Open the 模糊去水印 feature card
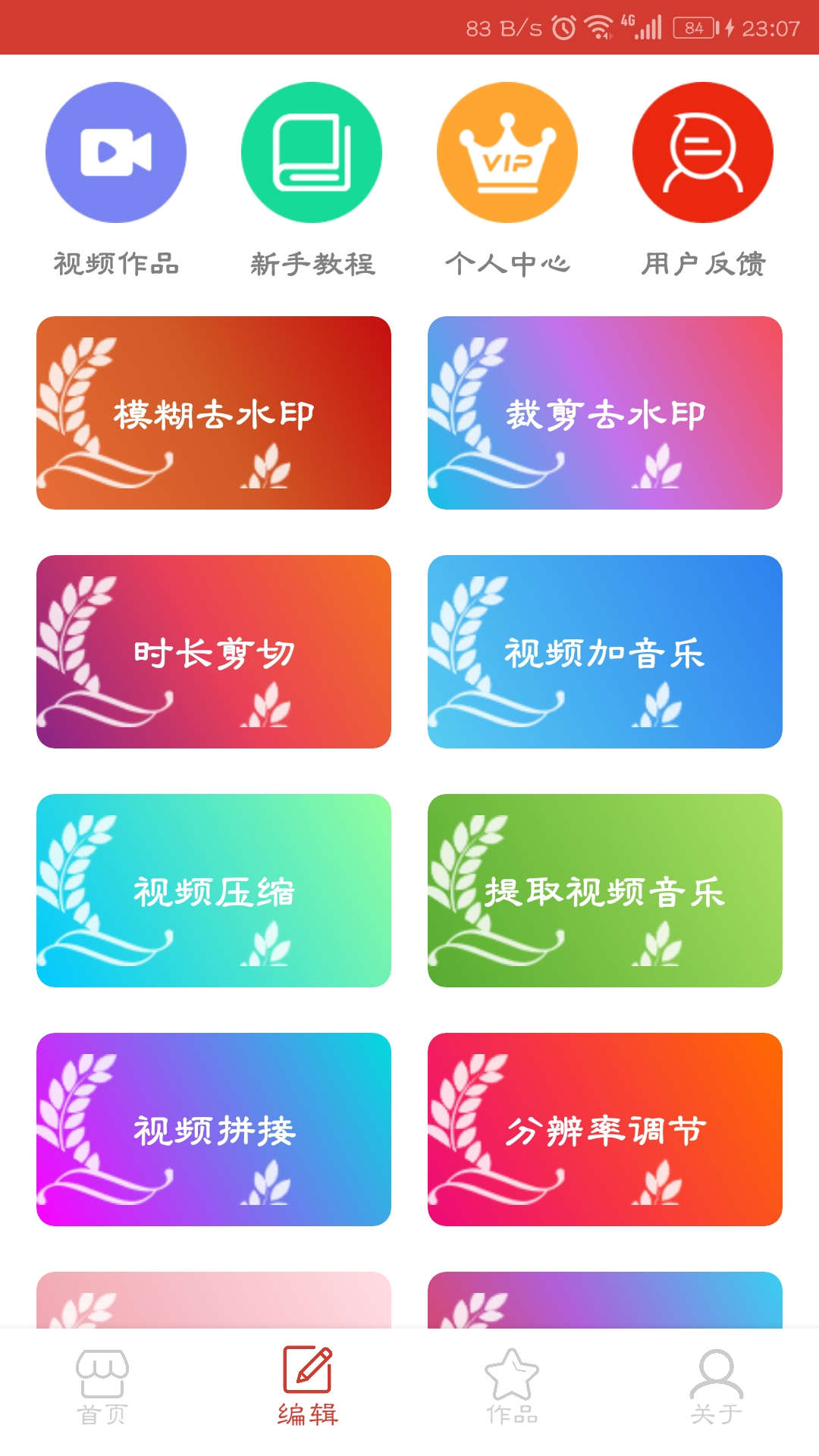Screen dimensions: 819x1456 [x=215, y=412]
